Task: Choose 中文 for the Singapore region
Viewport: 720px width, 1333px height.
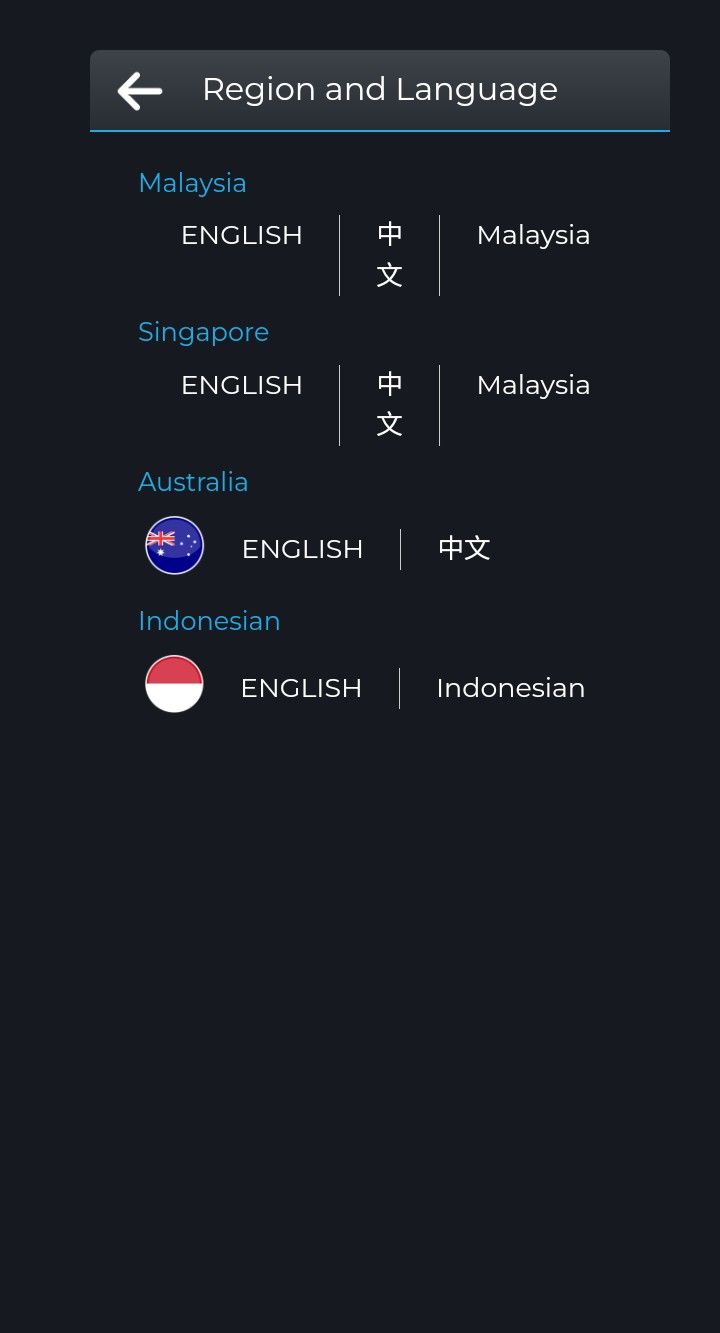Action: [389, 405]
